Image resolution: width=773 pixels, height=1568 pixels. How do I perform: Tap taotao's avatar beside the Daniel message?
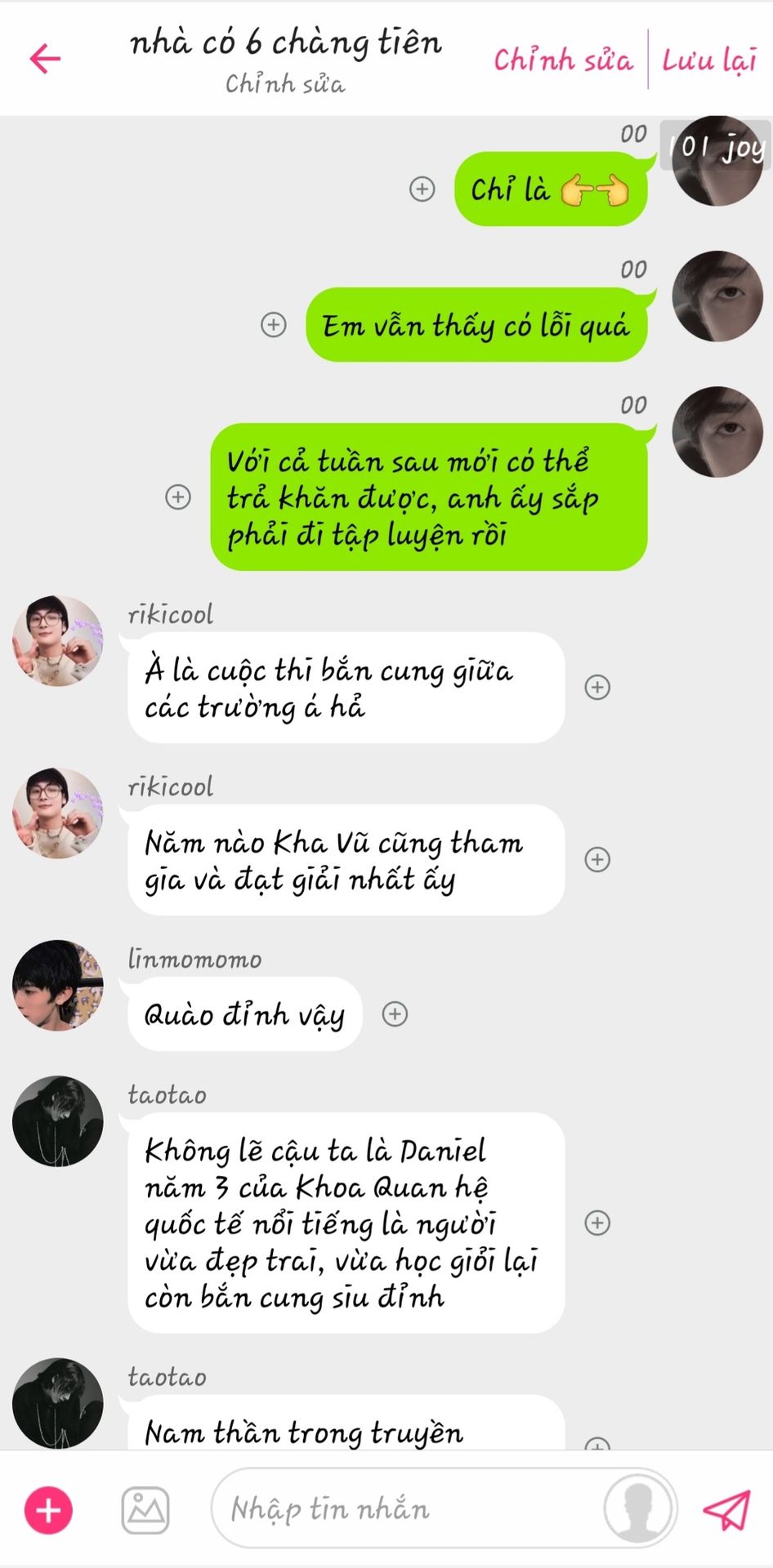[x=58, y=1121]
